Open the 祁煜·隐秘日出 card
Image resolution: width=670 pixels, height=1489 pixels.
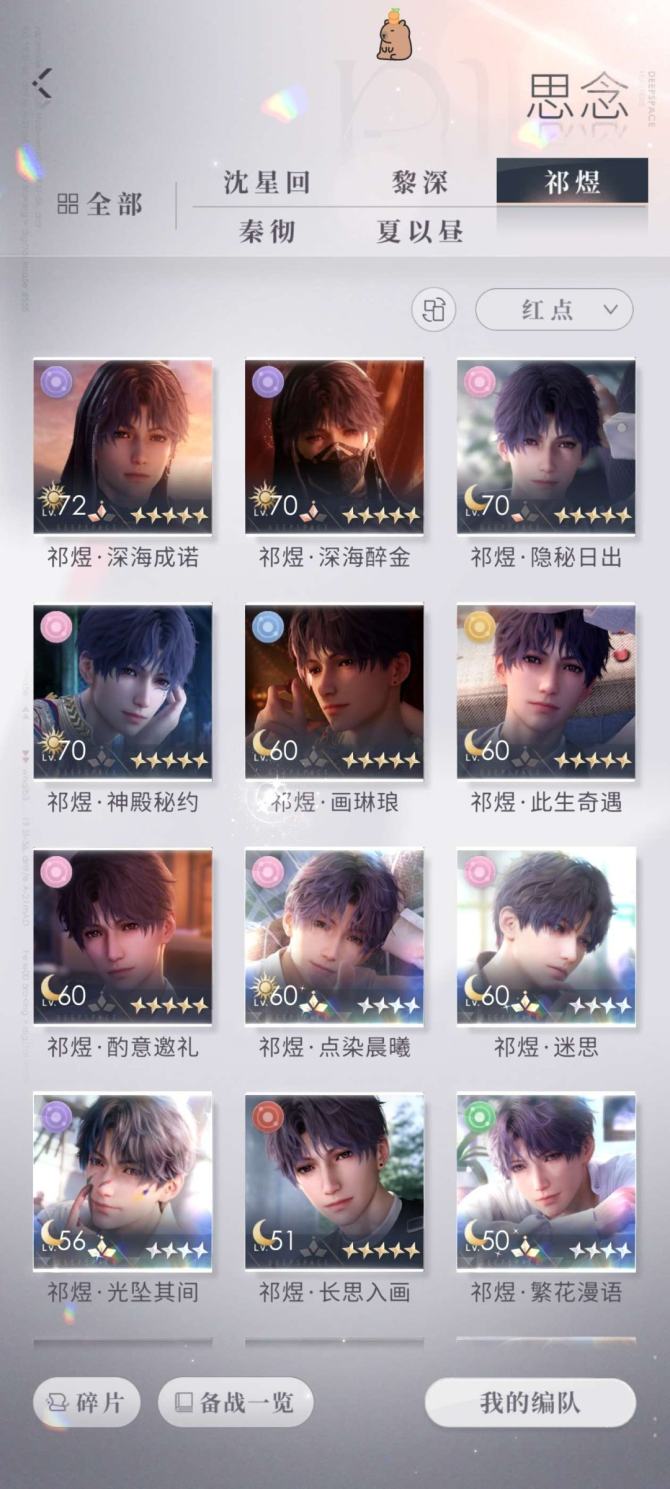pos(546,447)
